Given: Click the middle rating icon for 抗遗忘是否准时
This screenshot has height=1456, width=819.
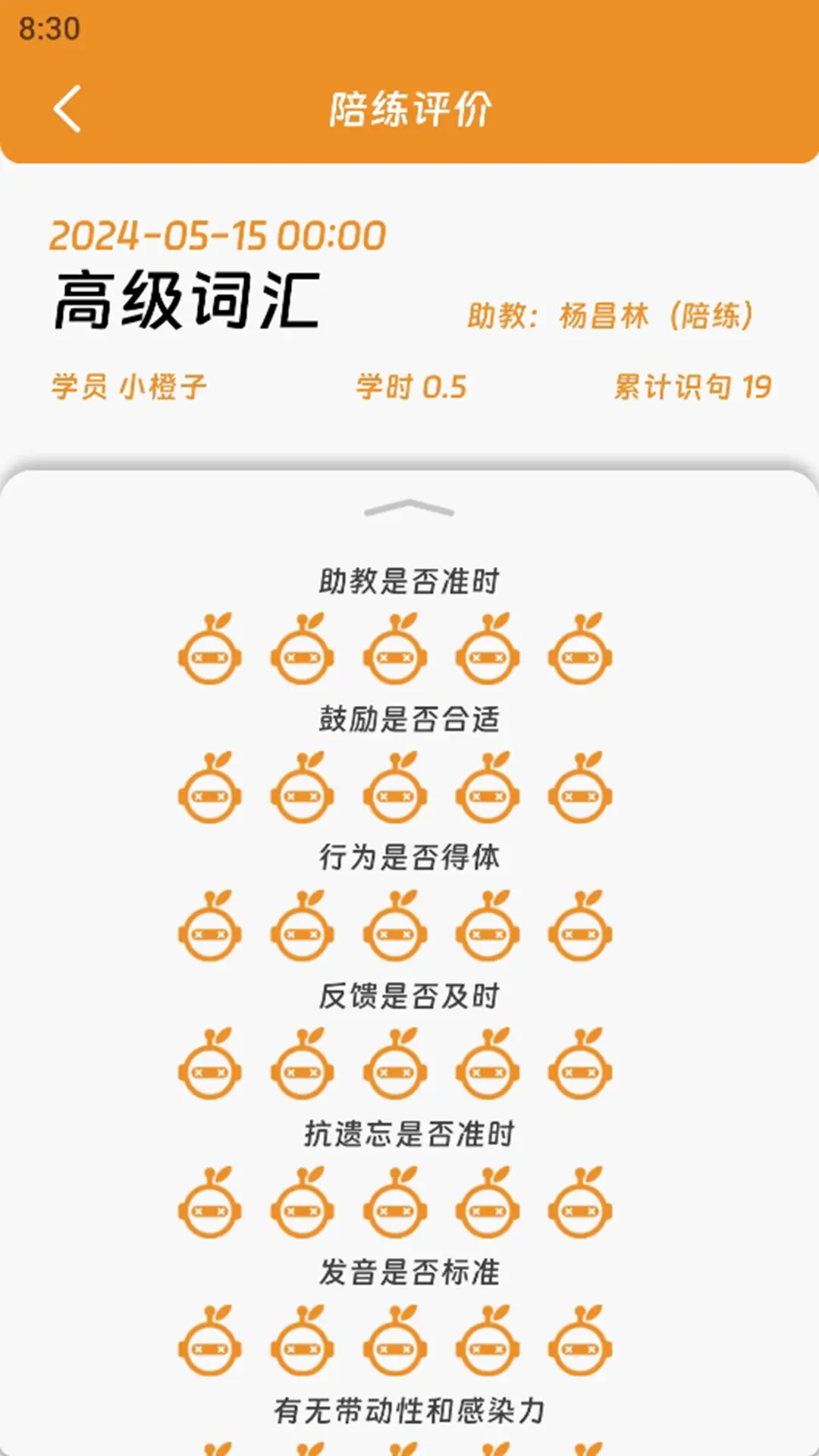Looking at the screenshot, I should 395,1207.
